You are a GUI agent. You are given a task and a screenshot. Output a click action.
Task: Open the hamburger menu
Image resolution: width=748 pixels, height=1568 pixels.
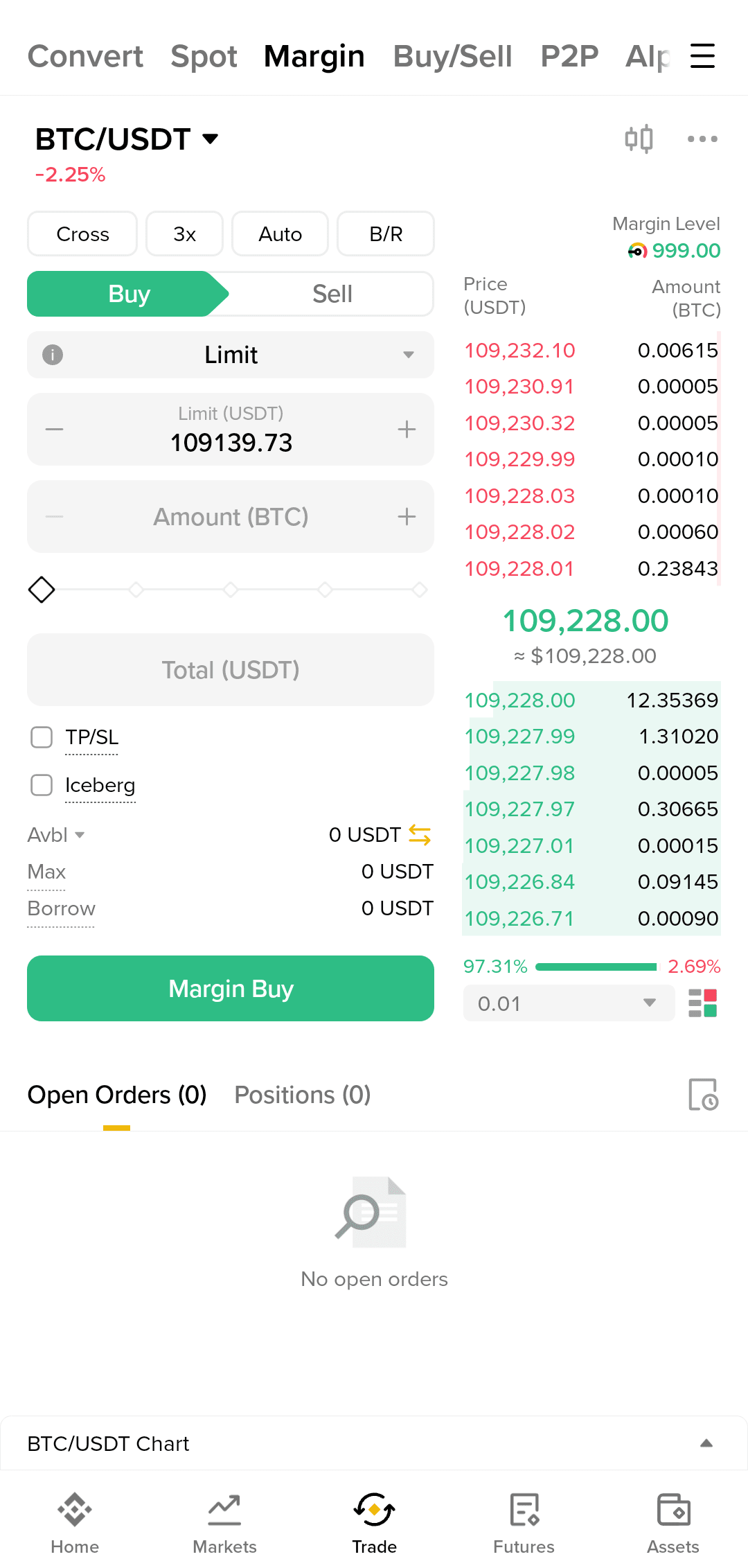click(702, 56)
